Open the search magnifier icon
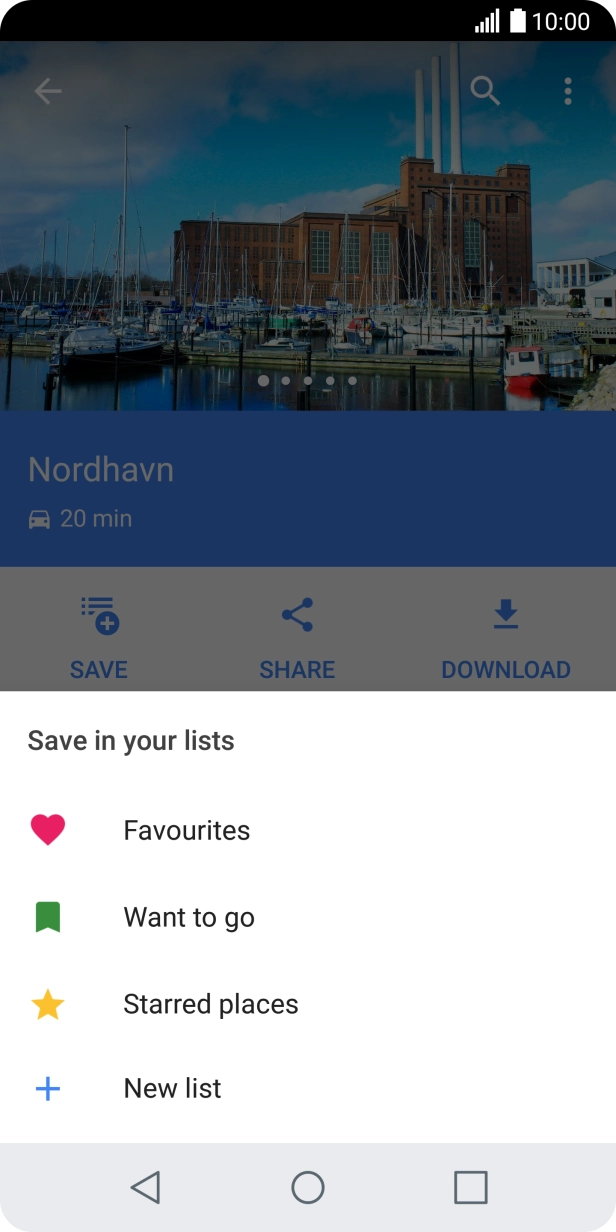Viewport: 616px width, 1232px height. point(485,91)
